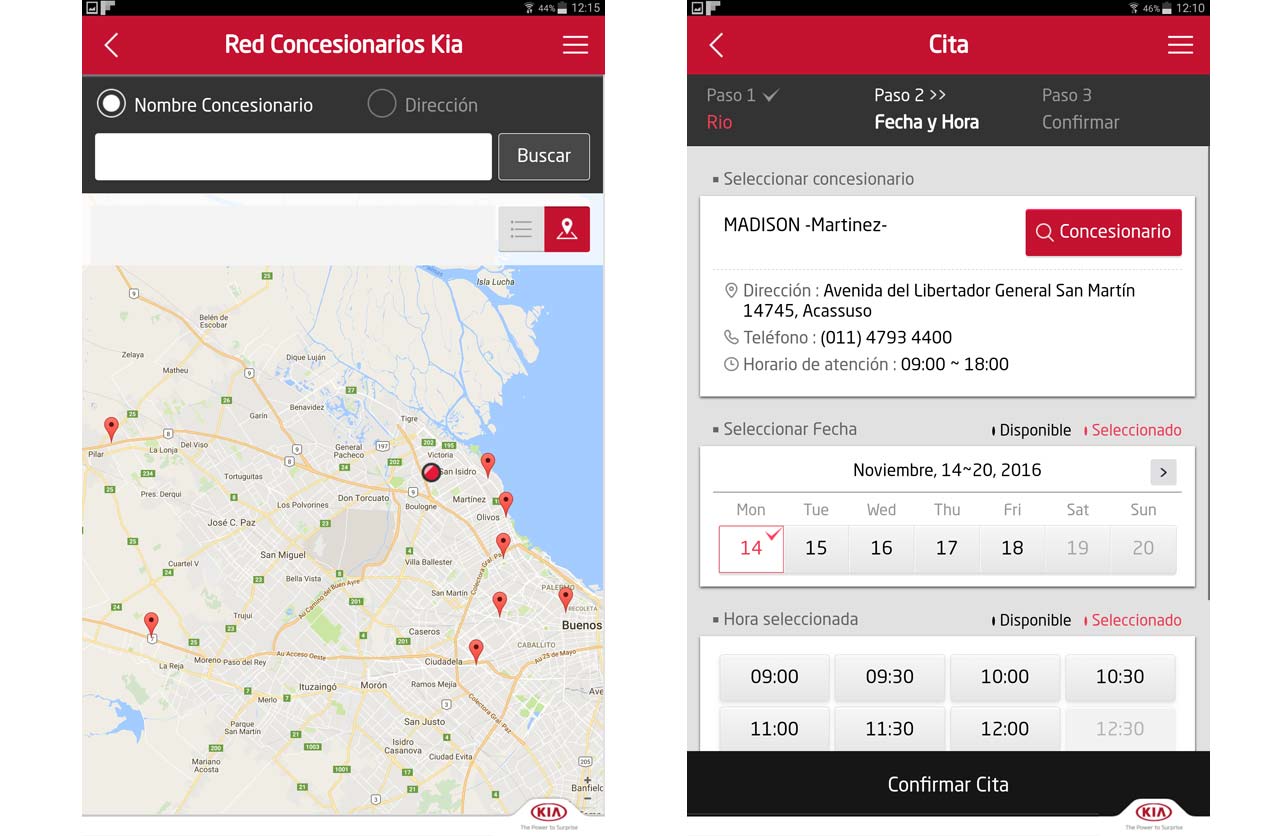Screen dimensions: 1280x836
Task: Select the Dirección radio option
Action: pos(382,104)
